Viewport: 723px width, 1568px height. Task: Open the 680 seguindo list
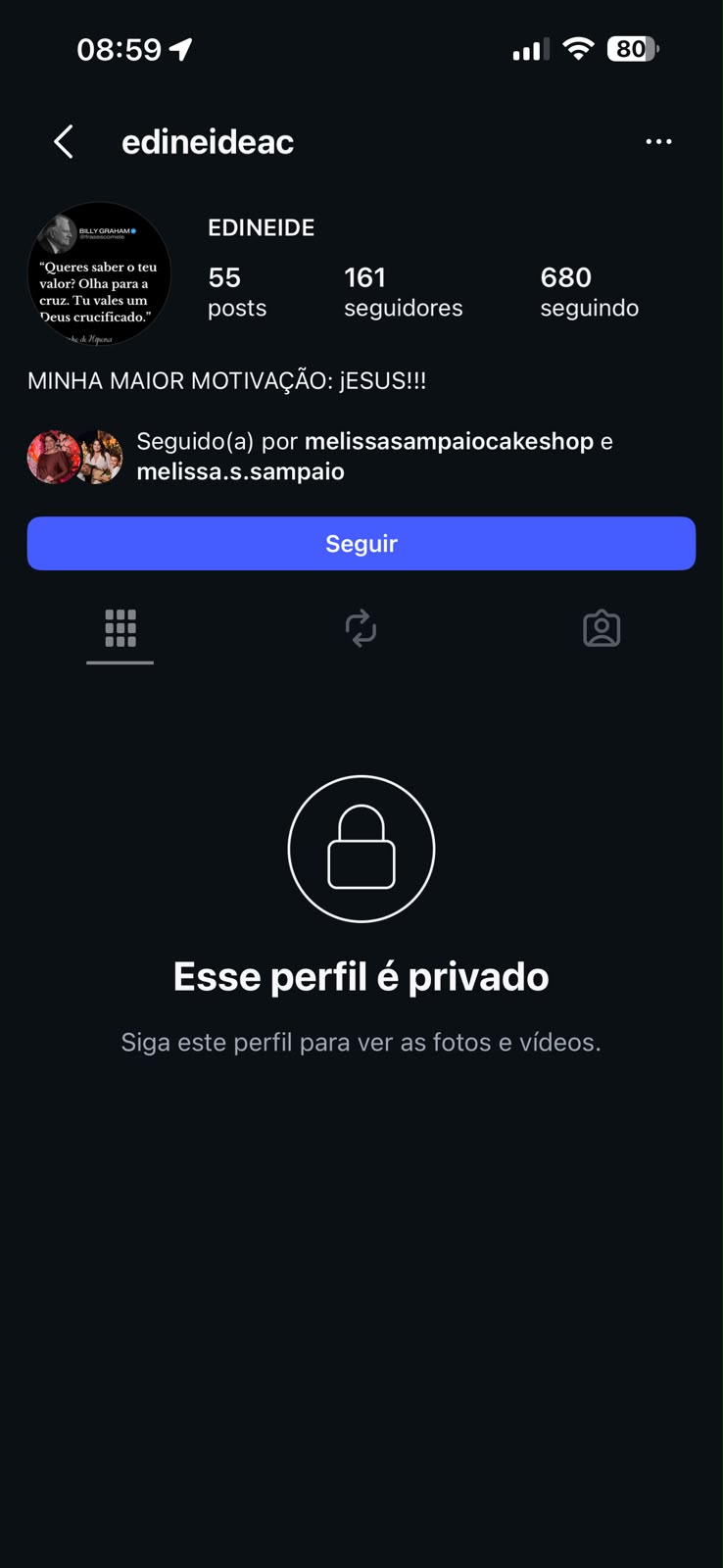click(x=590, y=292)
